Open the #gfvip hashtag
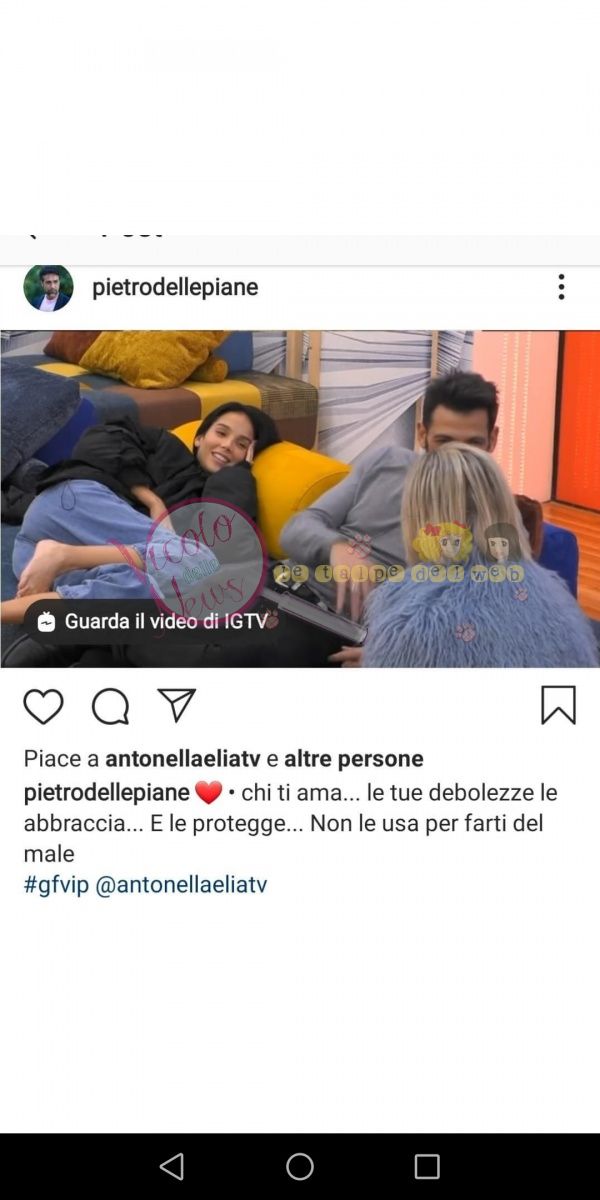 pyautogui.click(x=56, y=885)
